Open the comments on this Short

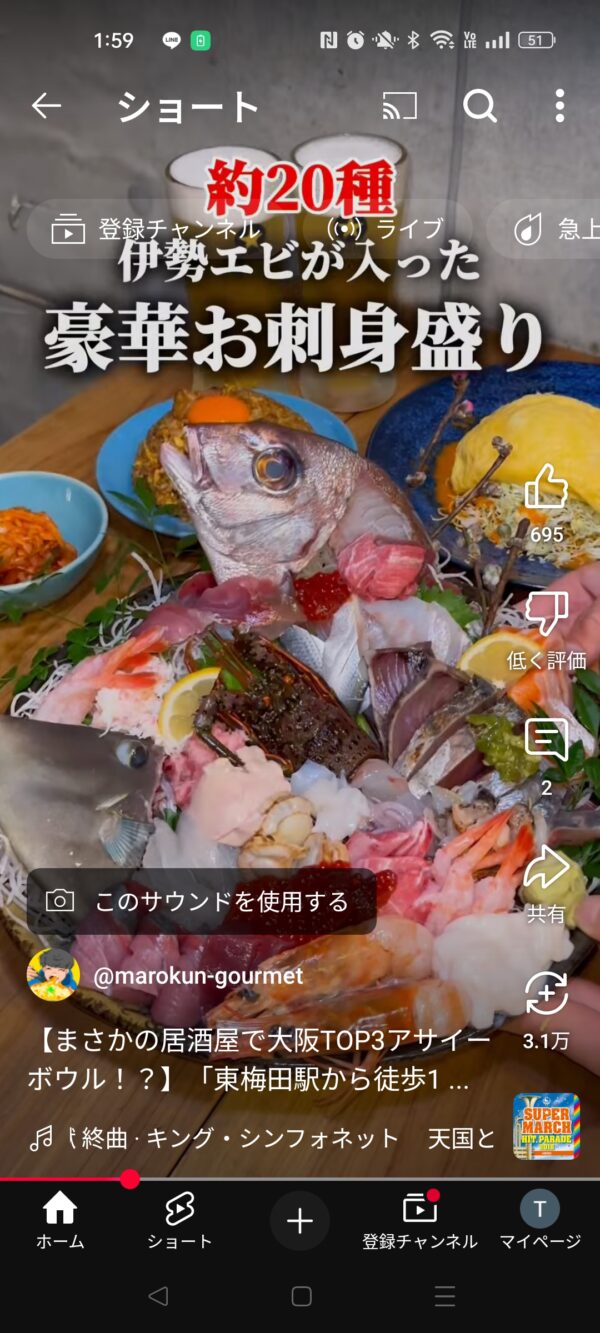546,742
